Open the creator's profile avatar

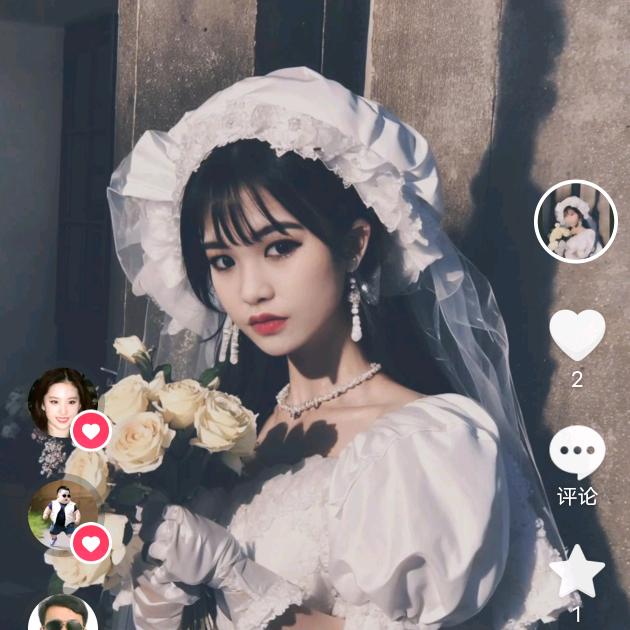tap(576, 221)
